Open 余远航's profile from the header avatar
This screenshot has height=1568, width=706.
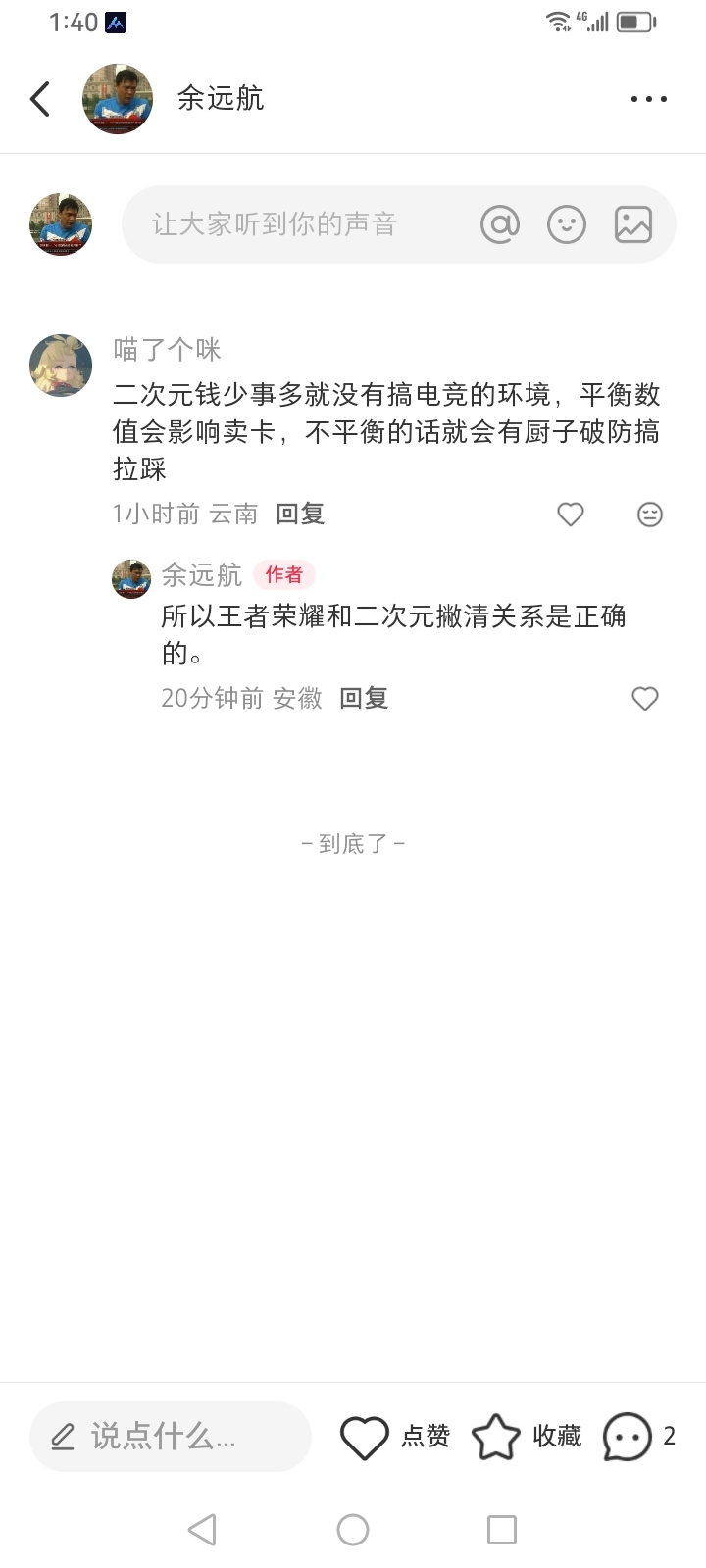[118, 99]
